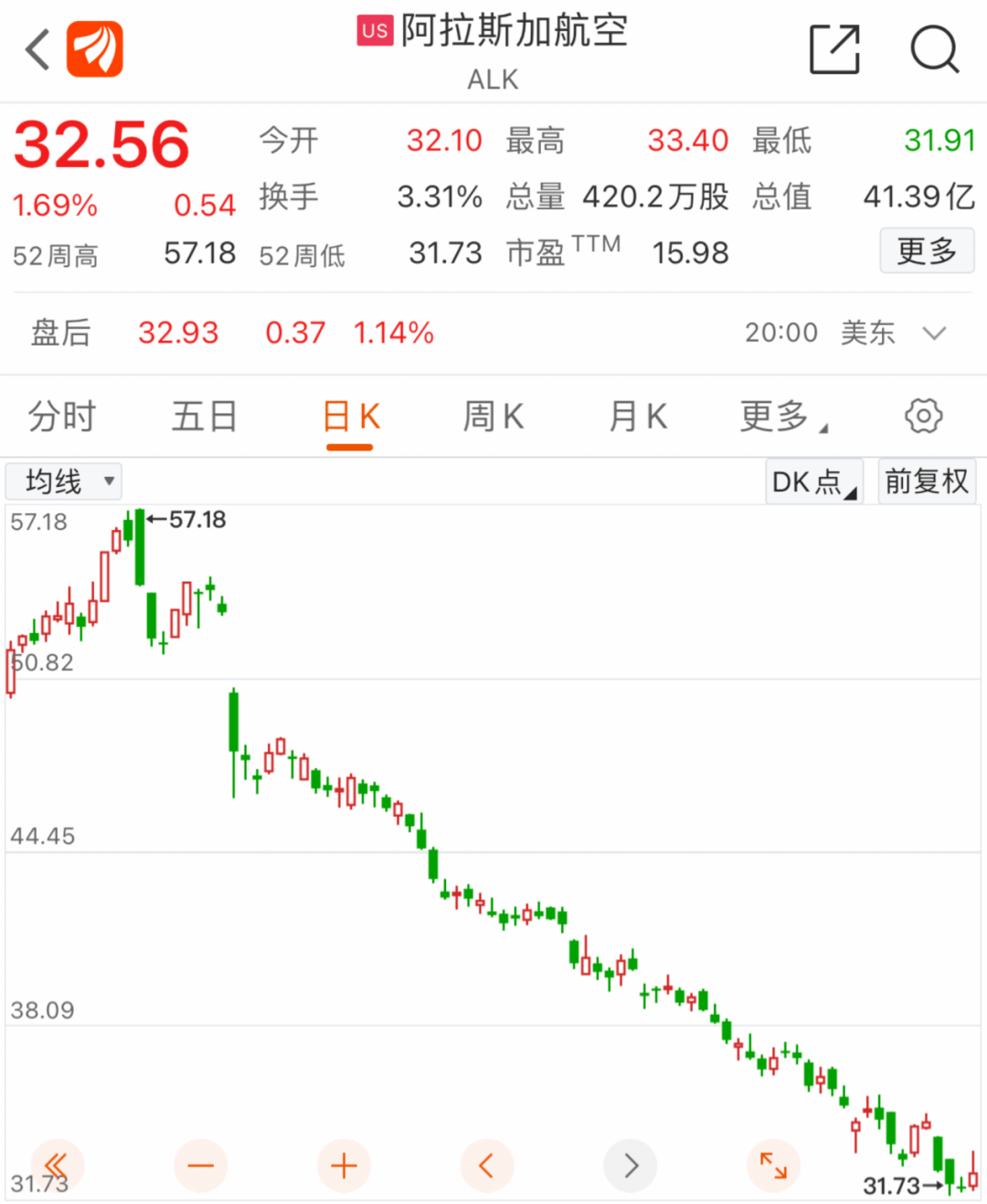Jump chart to earliest with double-arrow
Image resolution: width=987 pixels, height=1204 pixels.
[x=57, y=1166]
